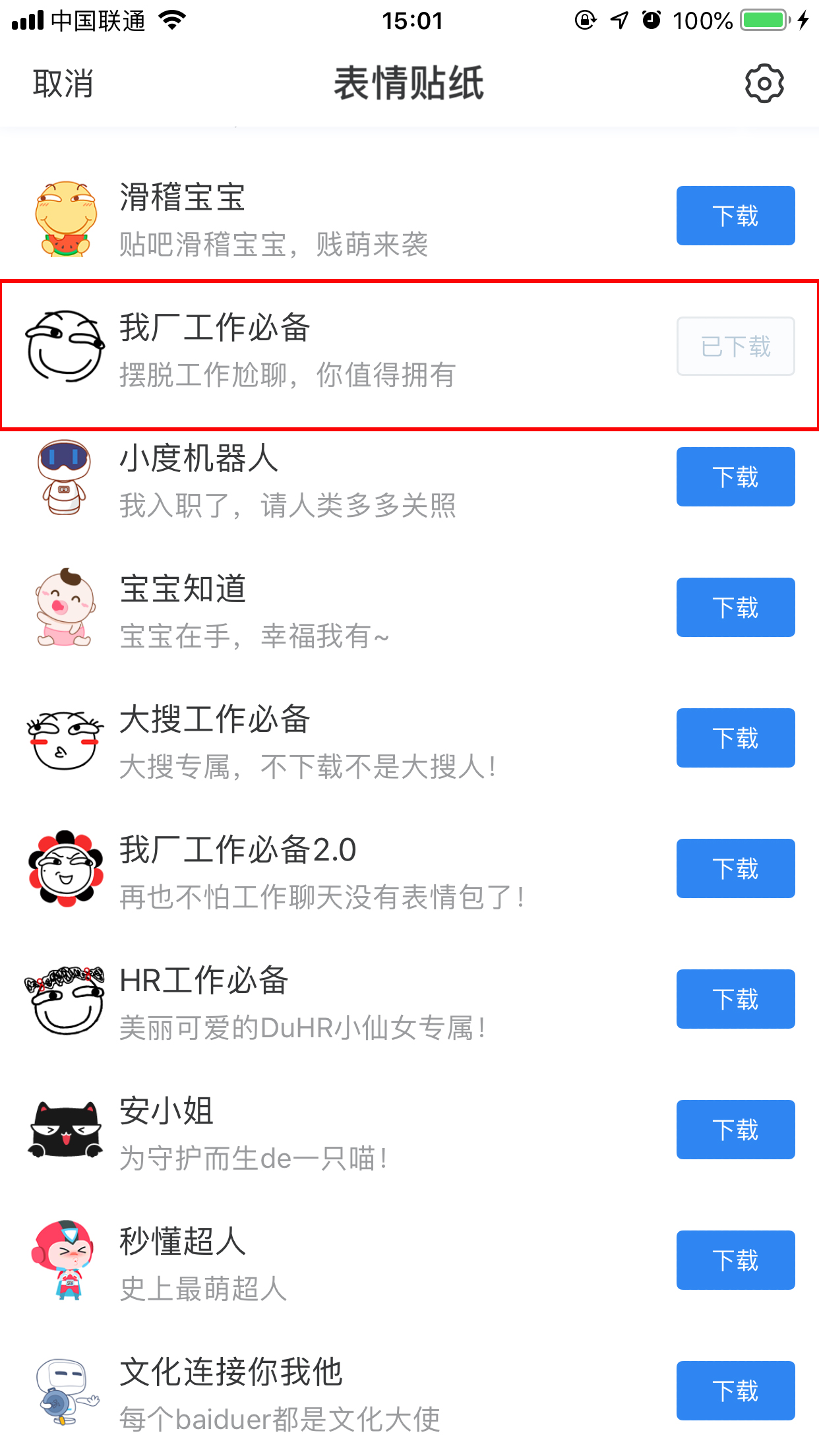Download the 滑稽宝宝 sticker pack

click(735, 216)
